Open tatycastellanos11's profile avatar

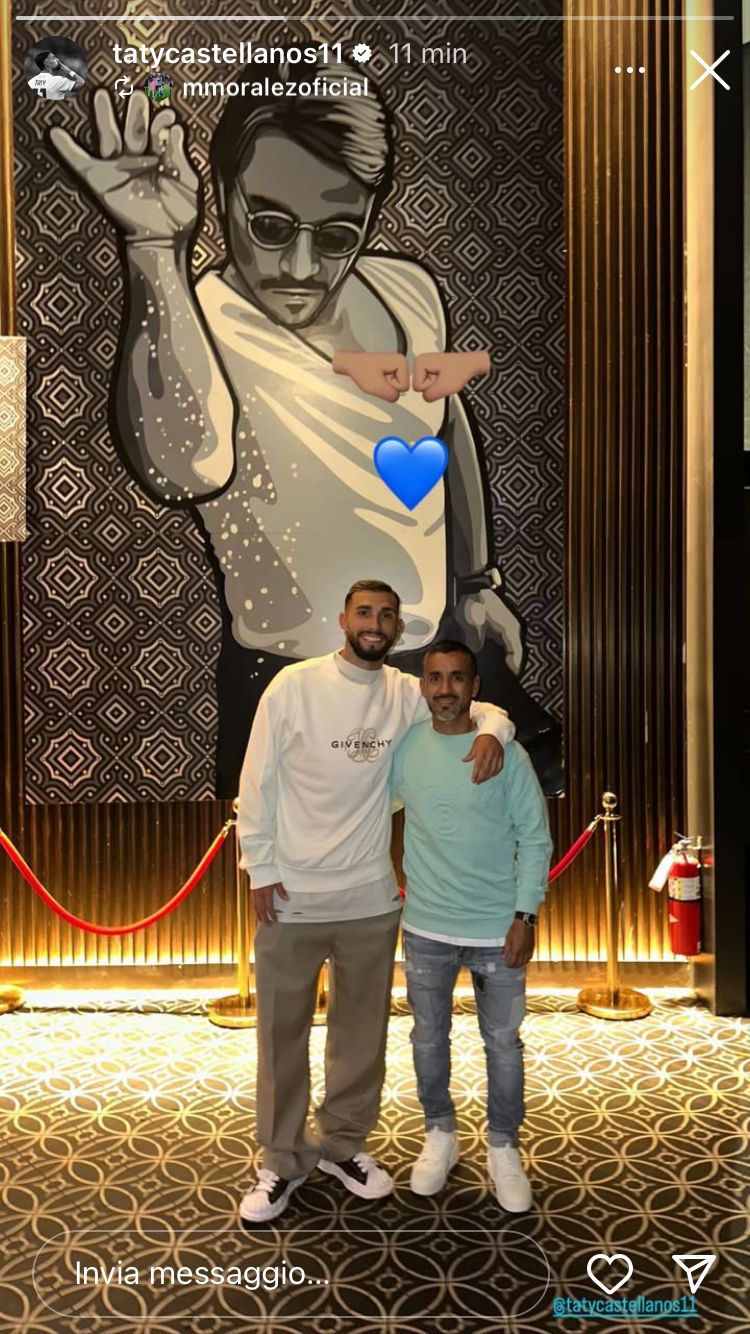click(x=55, y=69)
